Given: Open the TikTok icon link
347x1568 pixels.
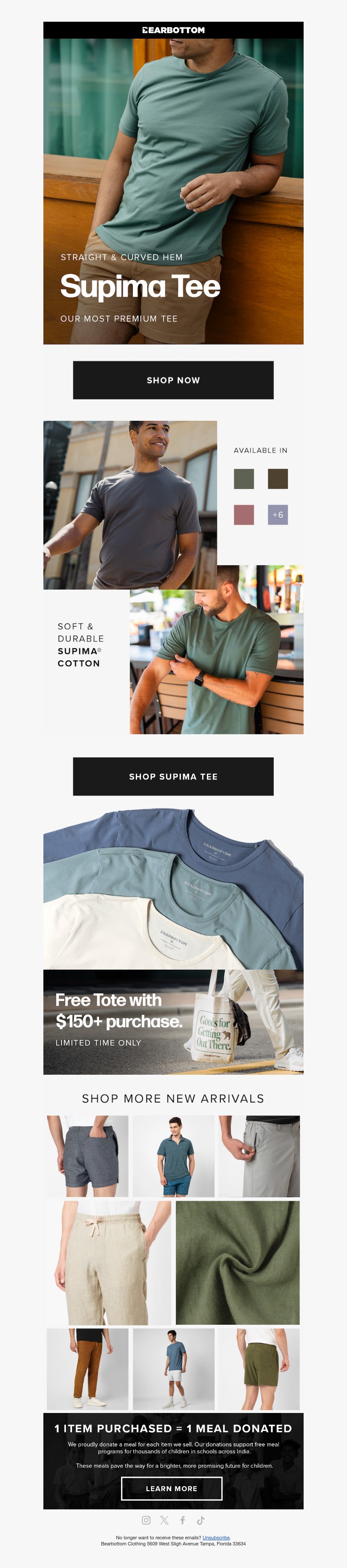Looking at the screenshot, I should [x=200, y=1520].
